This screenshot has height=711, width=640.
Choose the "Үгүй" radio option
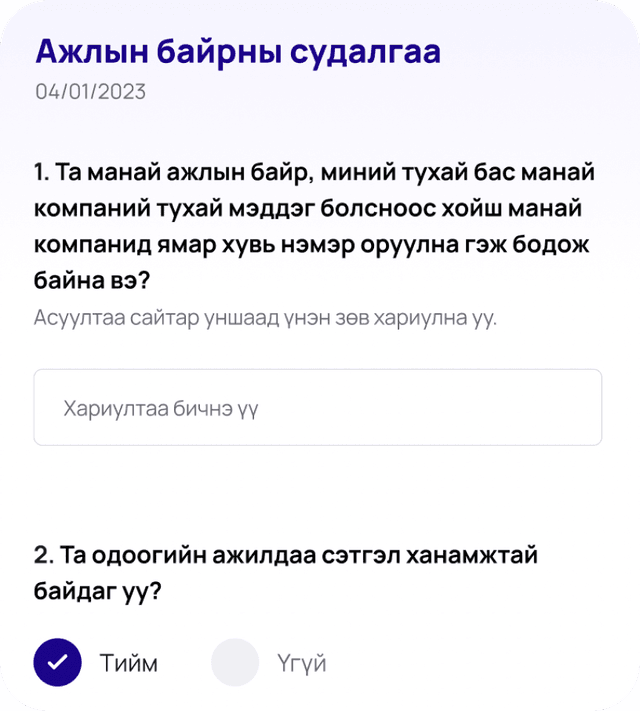click(x=236, y=662)
